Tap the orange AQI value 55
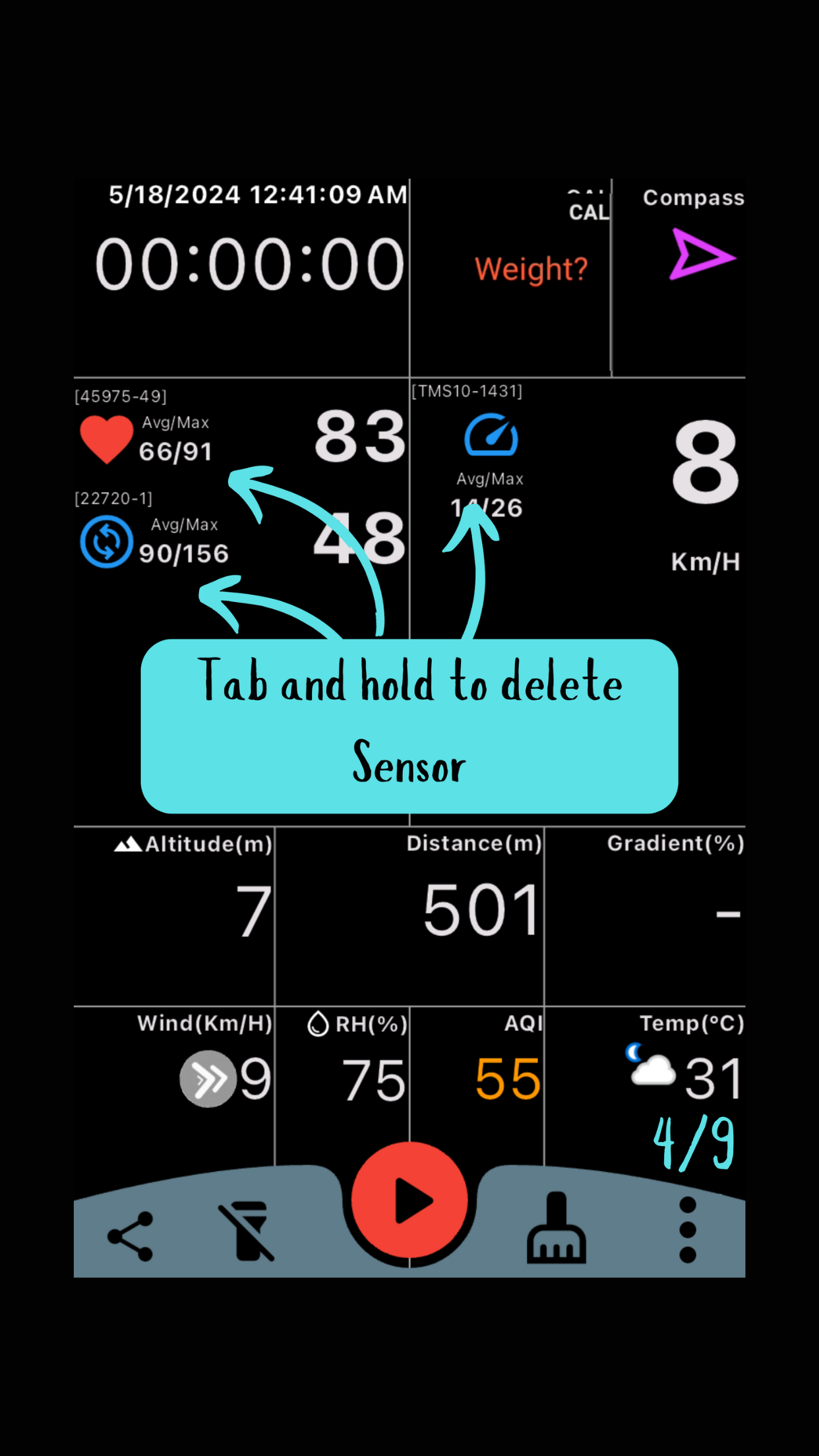This screenshot has width=819, height=1456. coord(506,1076)
